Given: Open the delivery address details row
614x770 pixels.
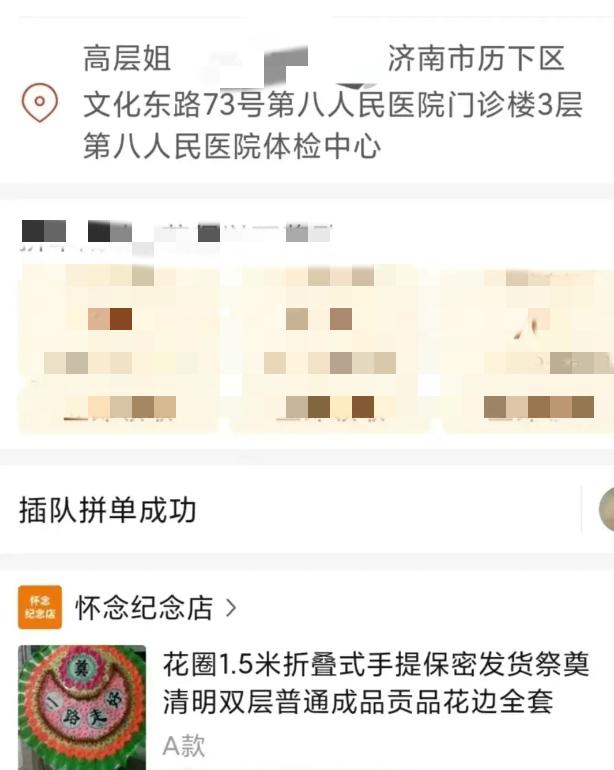Looking at the screenshot, I should (x=330, y=104).
